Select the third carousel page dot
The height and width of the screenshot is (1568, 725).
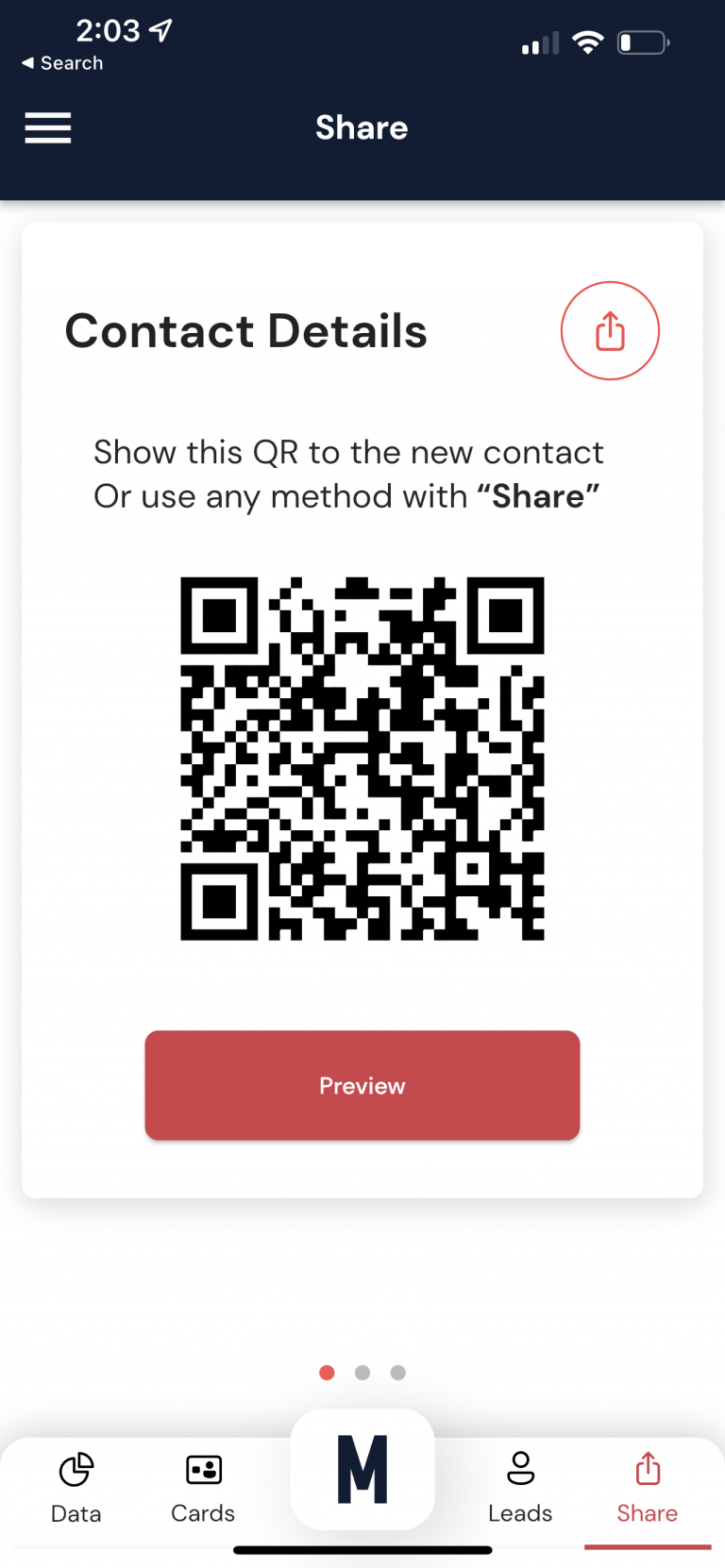(397, 1373)
